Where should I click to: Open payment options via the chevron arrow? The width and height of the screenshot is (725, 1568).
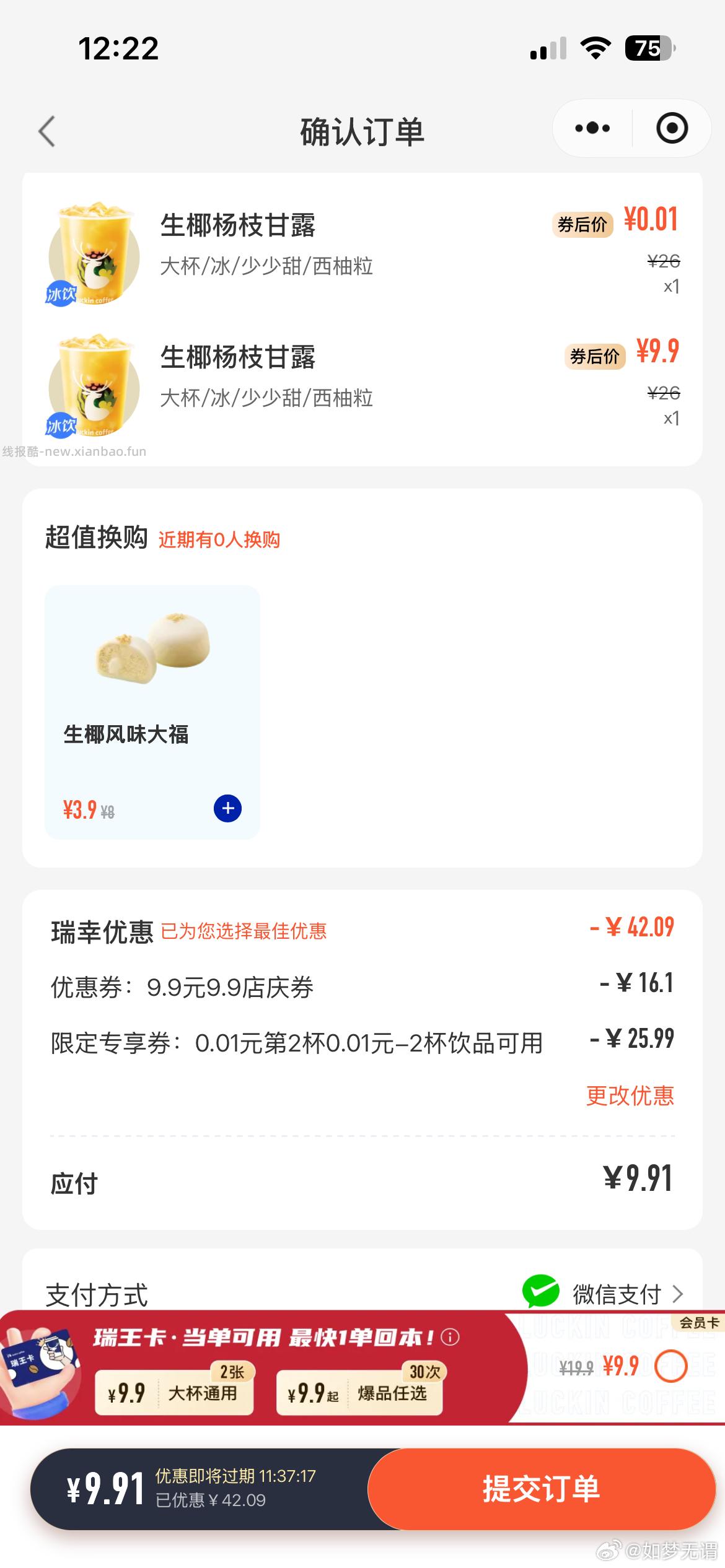point(679,1293)
